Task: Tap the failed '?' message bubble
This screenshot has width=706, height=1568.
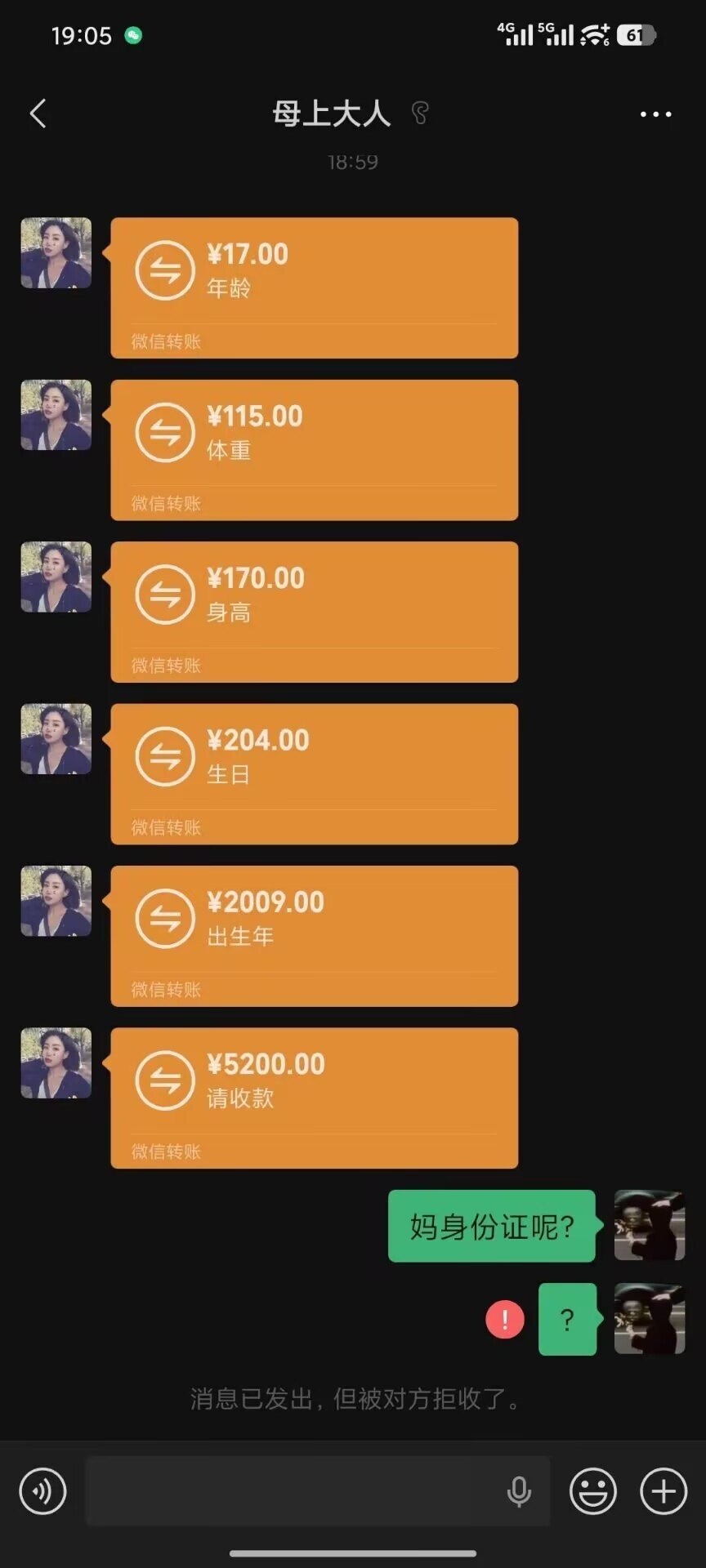Action: point(567,1320)
